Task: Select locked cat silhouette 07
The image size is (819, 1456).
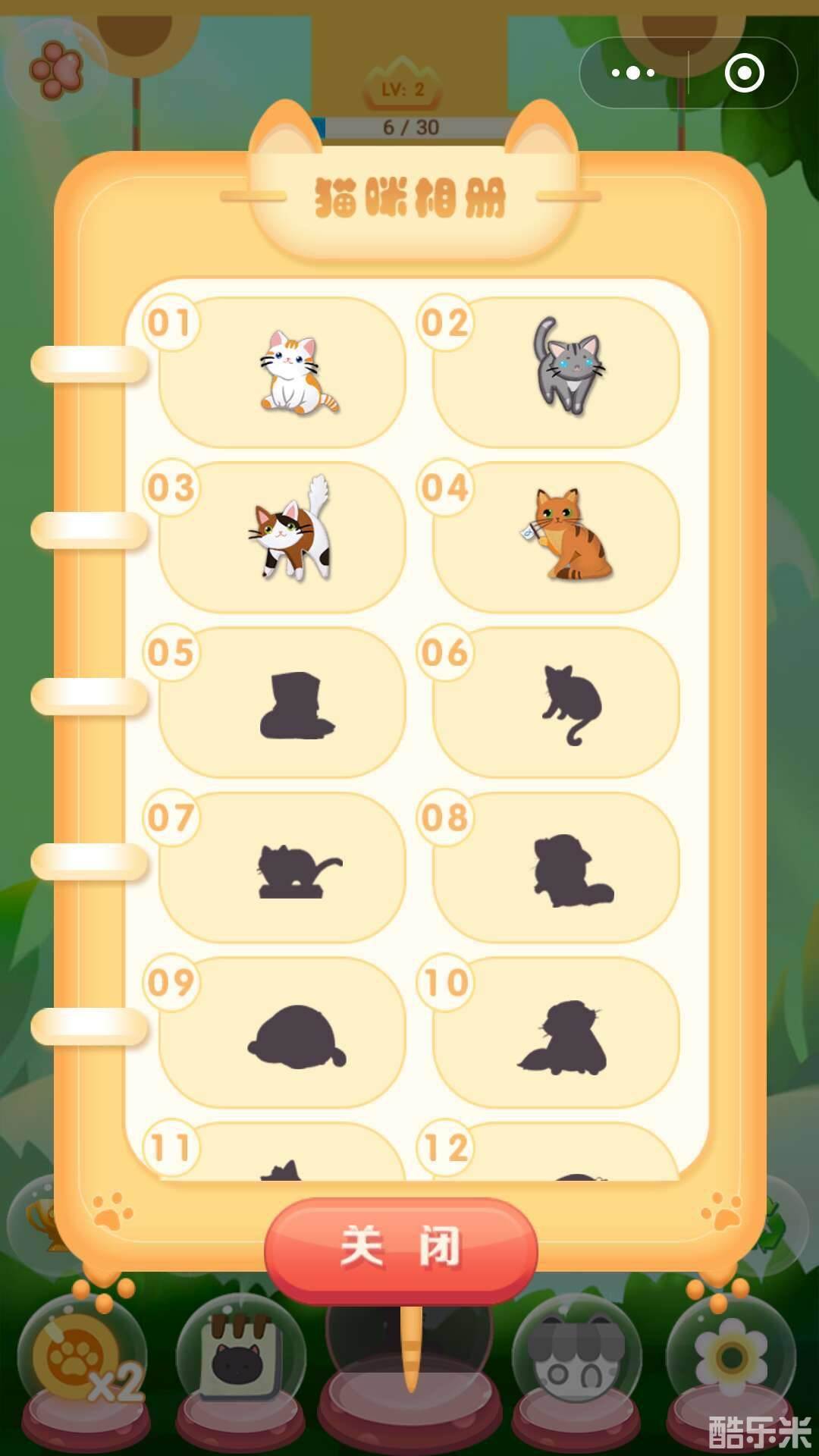Action: click(282, 868)
